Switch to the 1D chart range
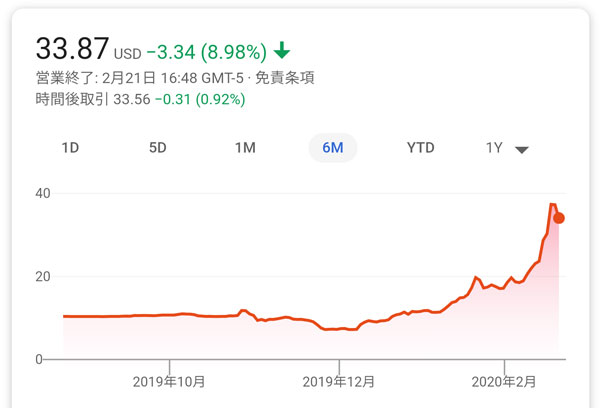Image resolution: width=600 pixels, height=408 pixels. (70, 148)
